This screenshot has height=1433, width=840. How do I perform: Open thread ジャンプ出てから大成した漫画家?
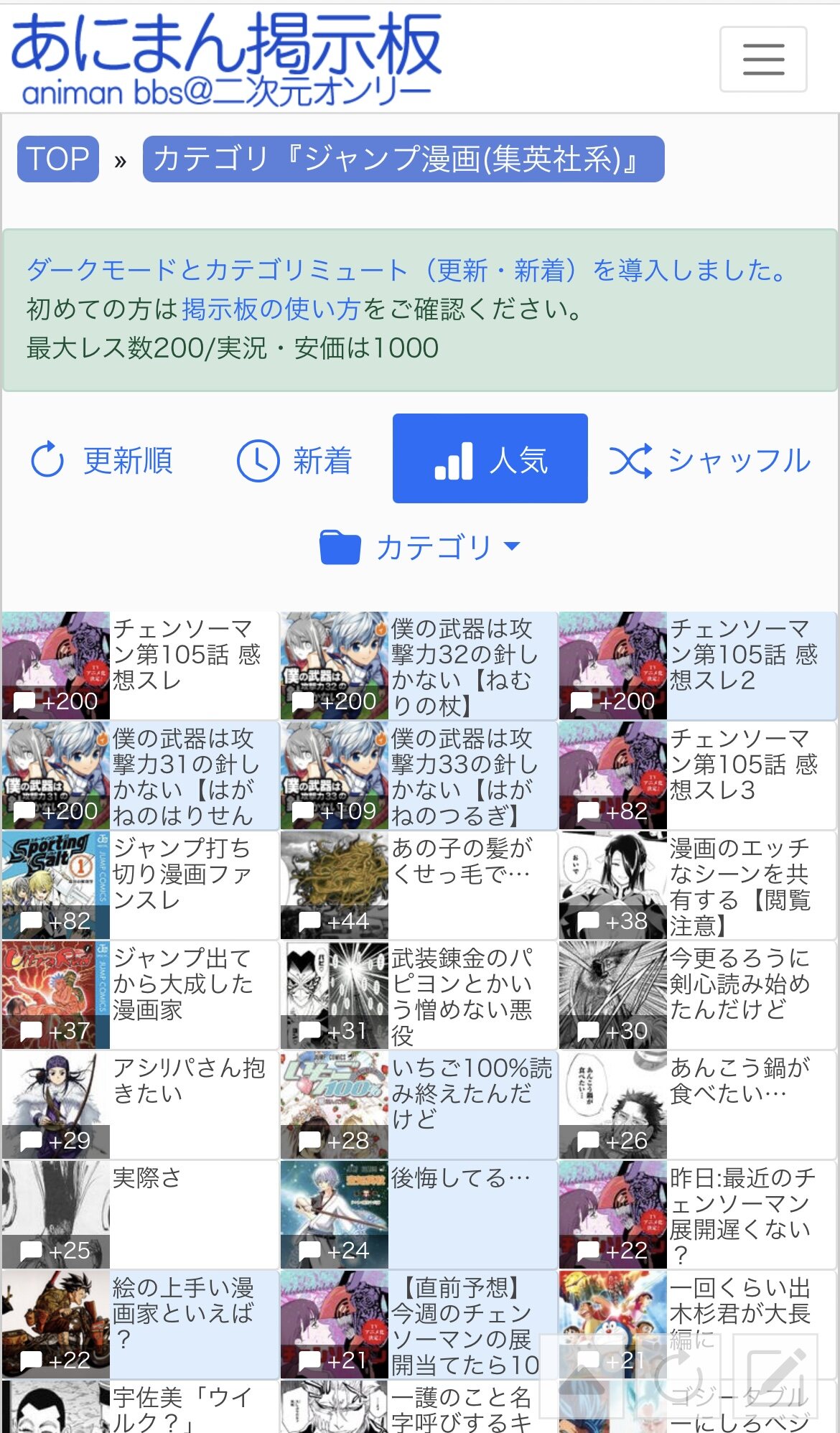pos(141,995)
